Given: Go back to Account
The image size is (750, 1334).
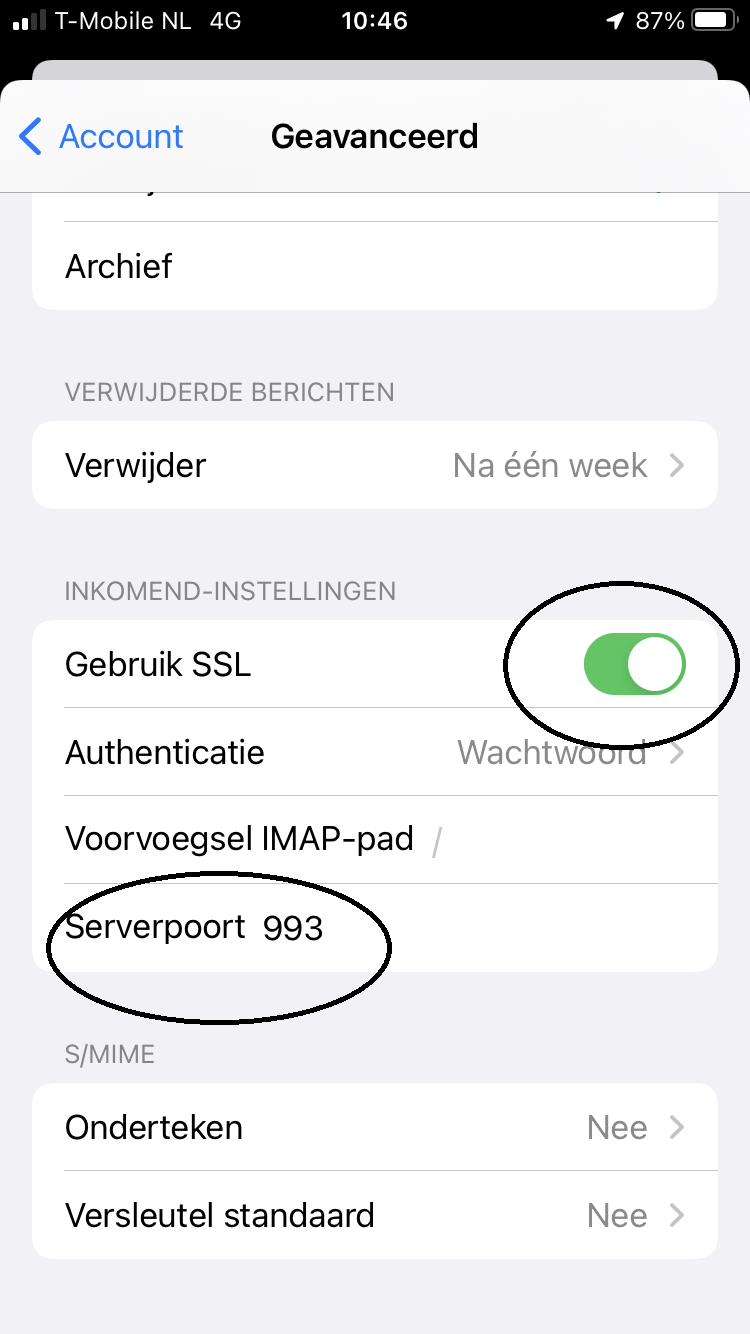Looking at the screenshot, I should [x=102, y=136].
